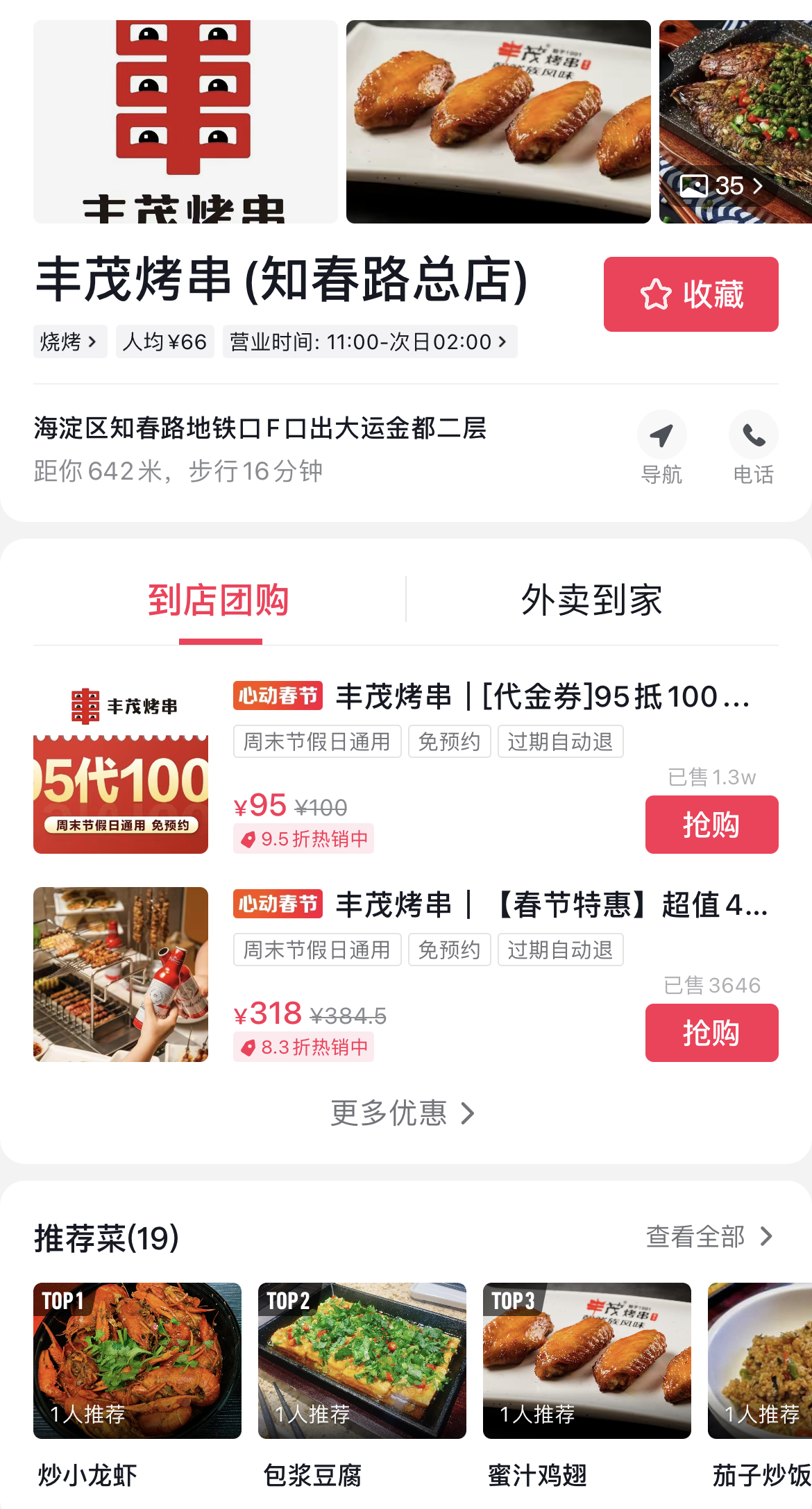View 更多优惠 deals

[x=403, y=1113]
